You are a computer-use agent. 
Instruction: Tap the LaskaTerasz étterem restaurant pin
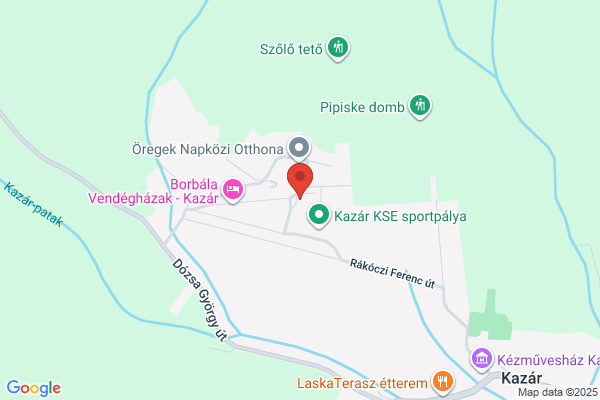[443, 382]
